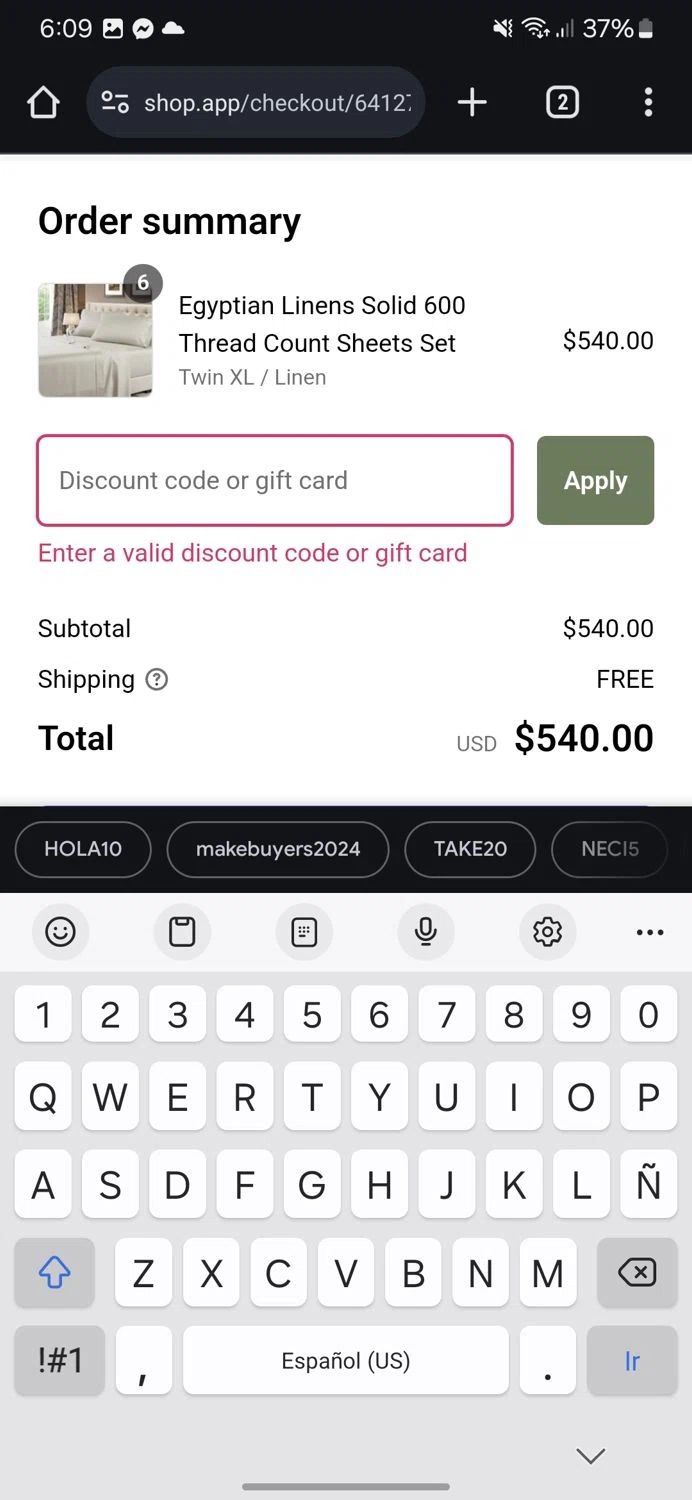Open the keyboard emoji panel
The width and height of the screenshot is (692, 1500).
click(x=60, y=932)
